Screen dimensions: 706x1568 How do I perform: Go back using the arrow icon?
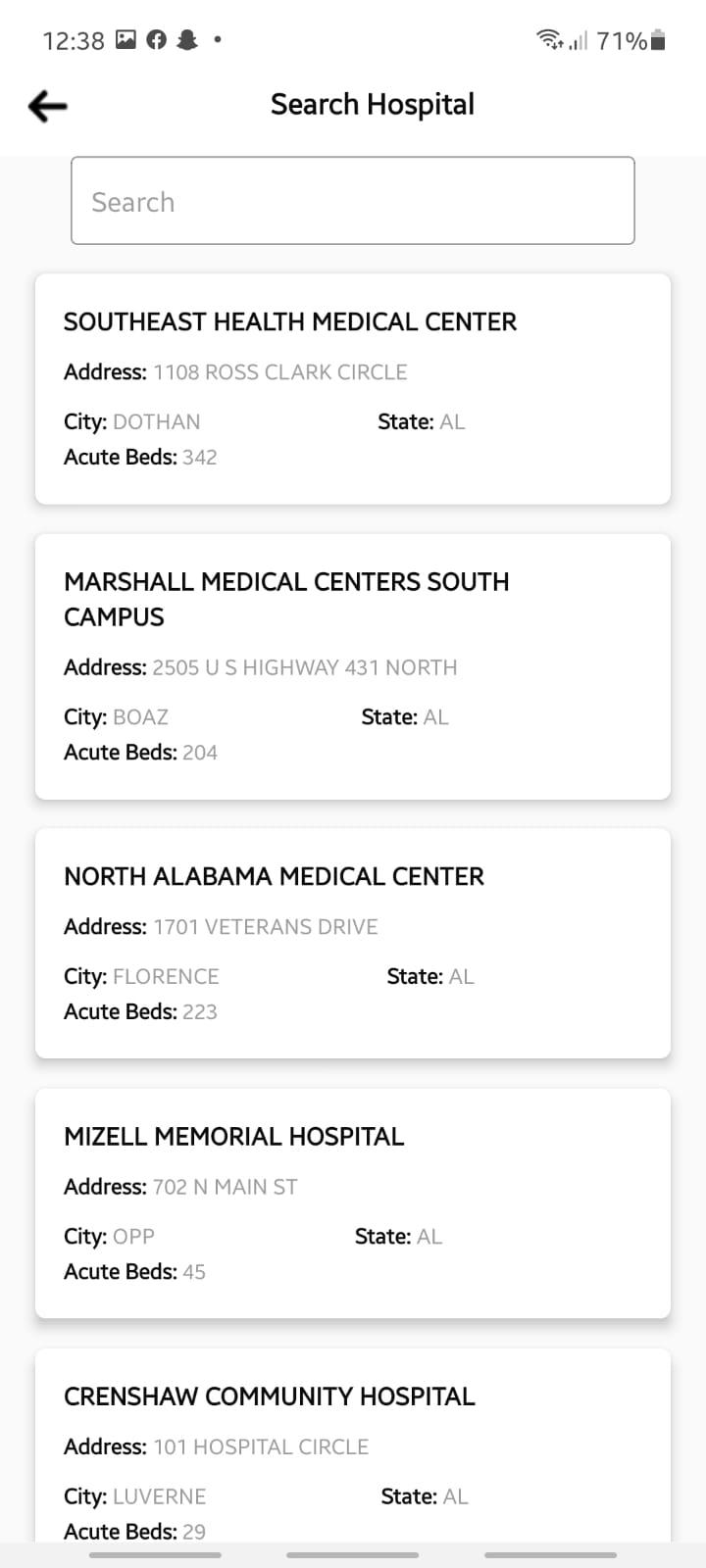pos(47,106)
